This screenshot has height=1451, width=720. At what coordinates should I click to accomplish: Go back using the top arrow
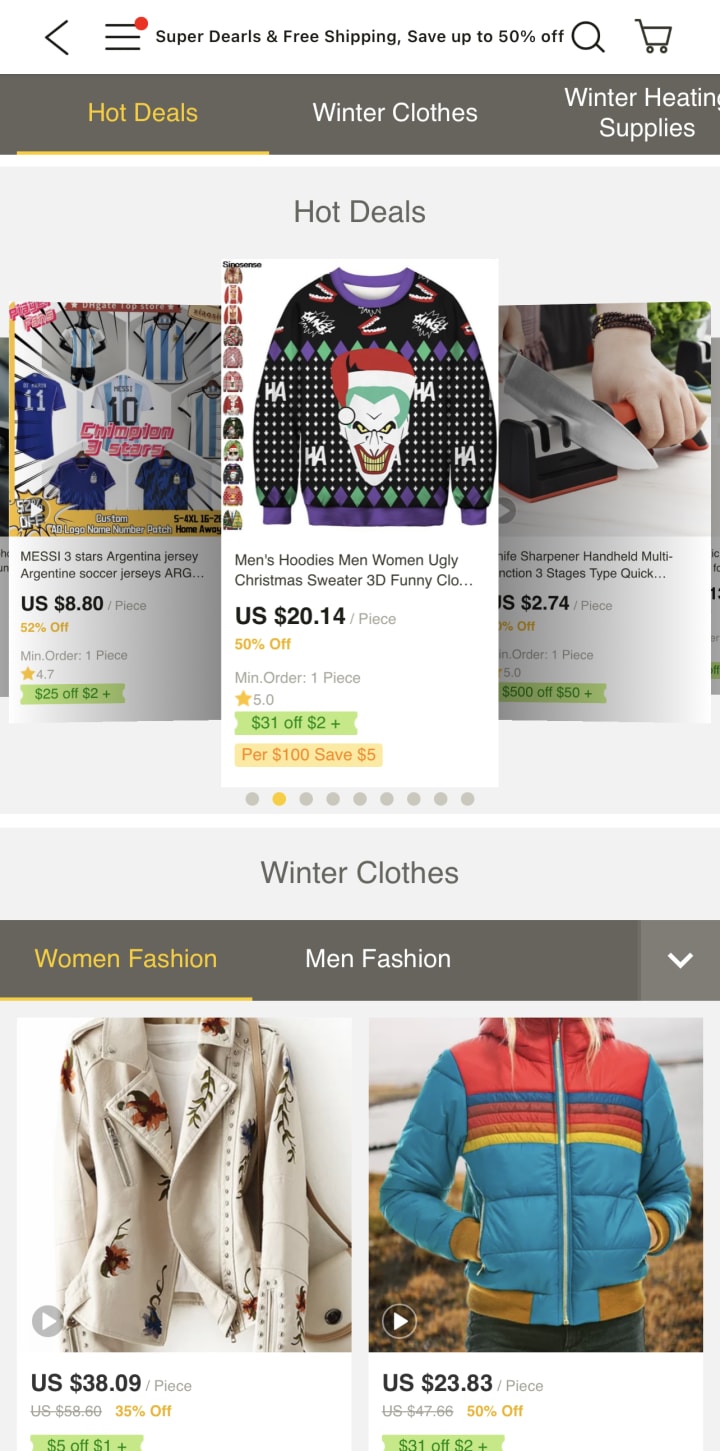(x=57, y=38)
